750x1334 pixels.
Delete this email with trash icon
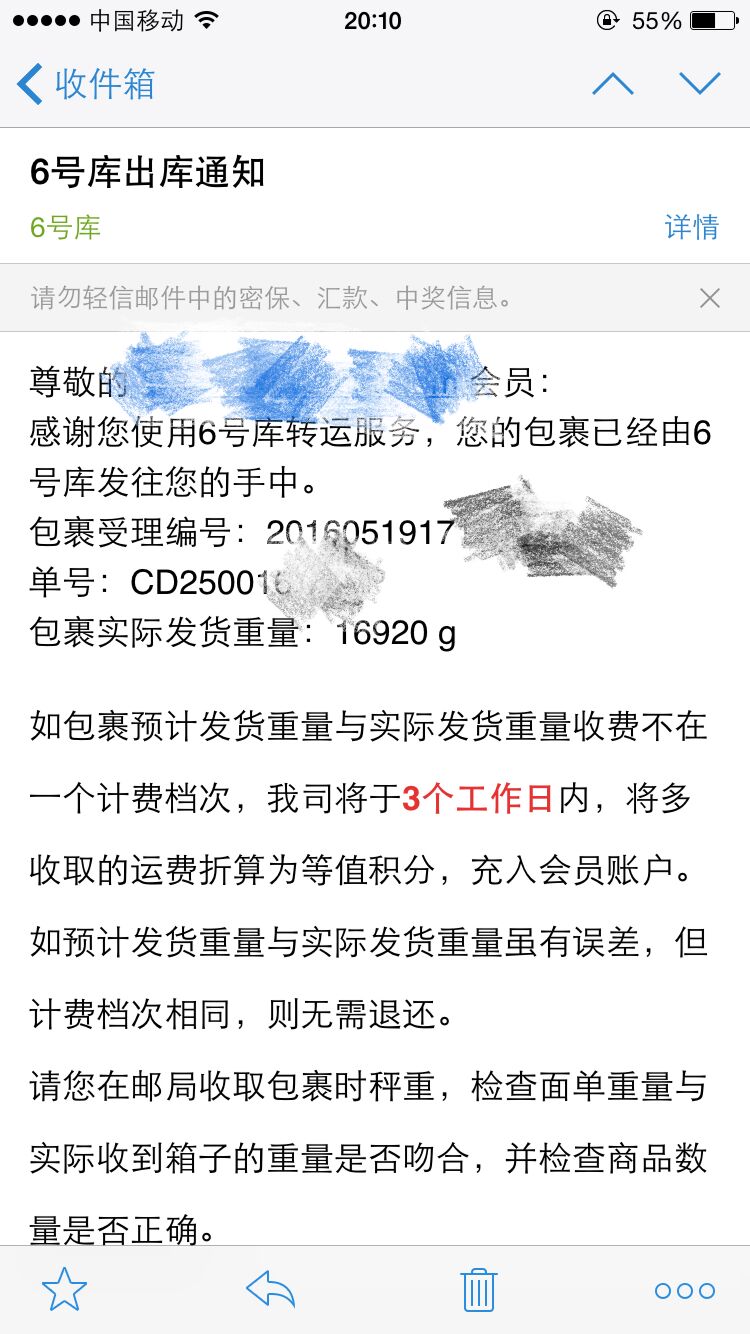coord(479,1290)
